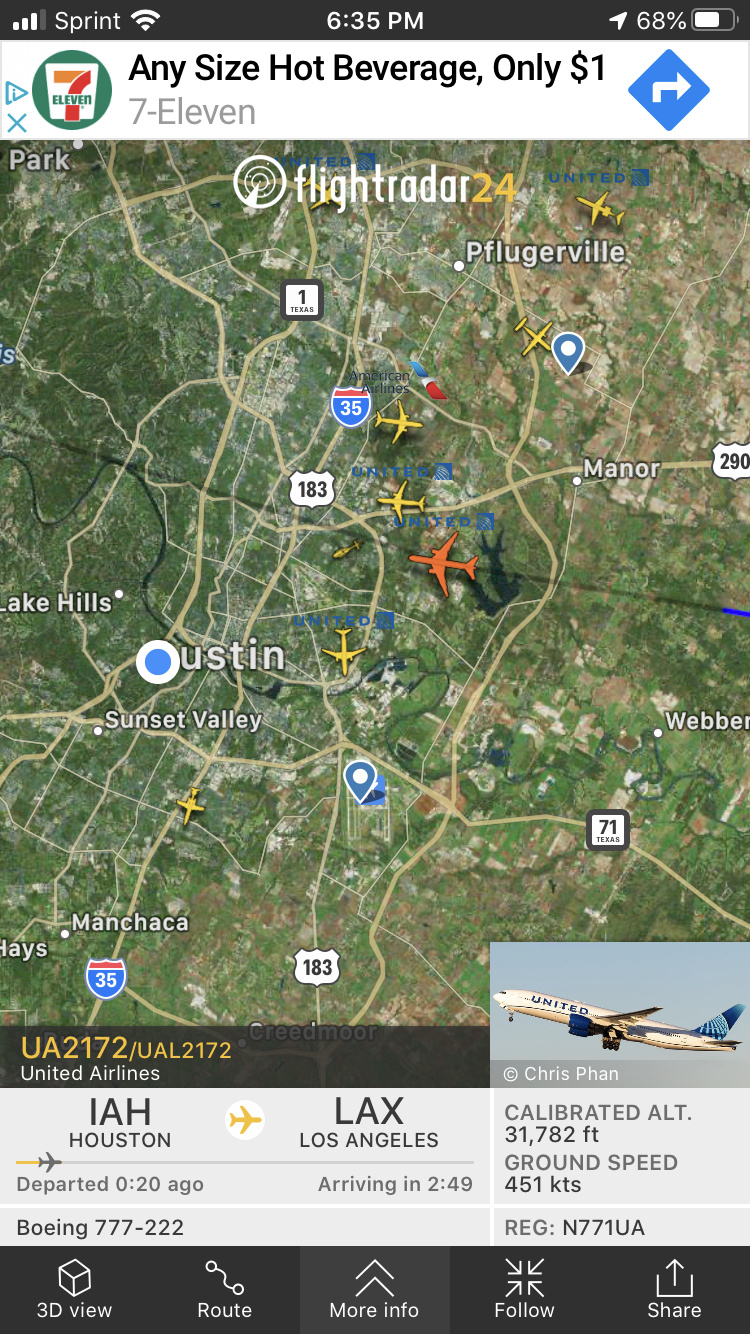The image size is (750, 1334).
Task: Share this flight
Action: coord(674,1289)
